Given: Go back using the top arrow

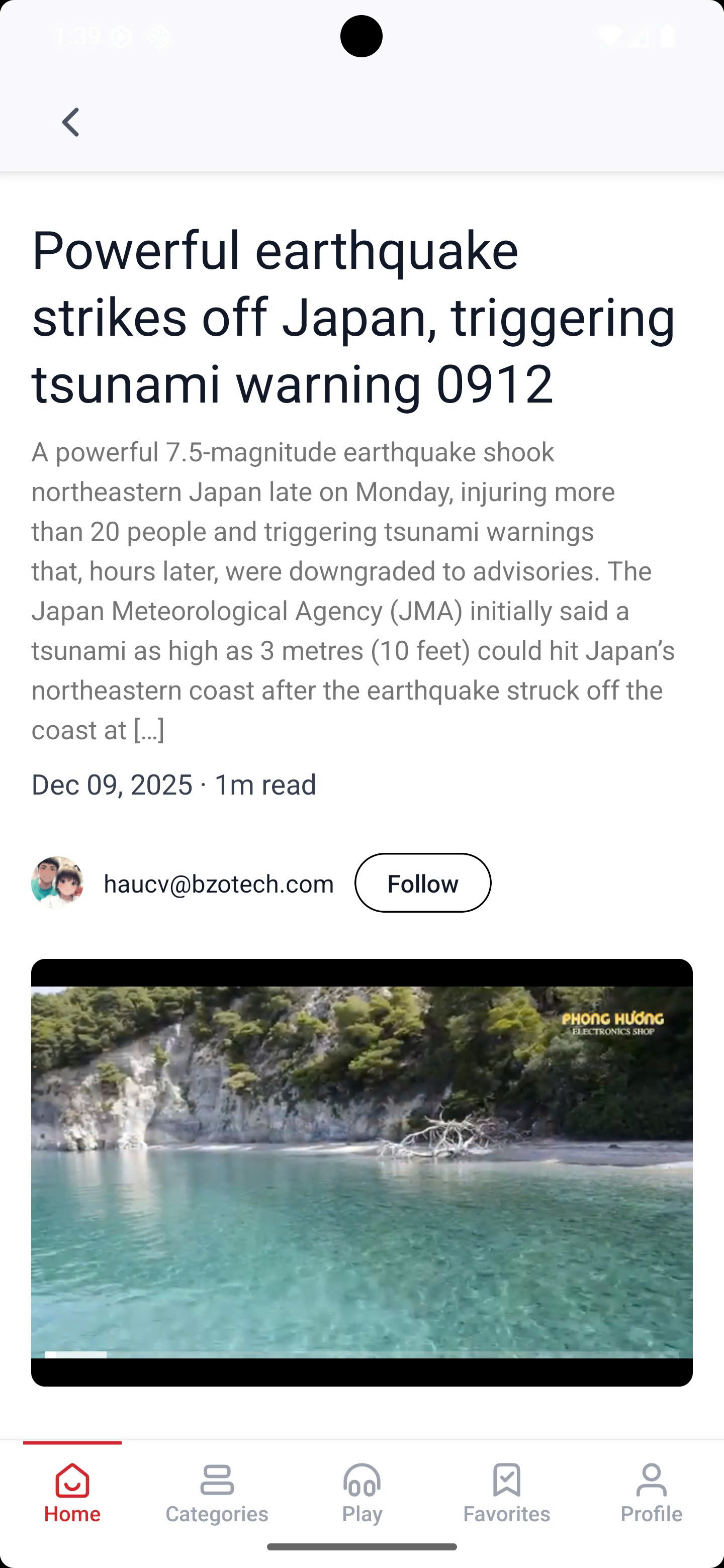Looking at the screenshot, I should click(70, 122).
